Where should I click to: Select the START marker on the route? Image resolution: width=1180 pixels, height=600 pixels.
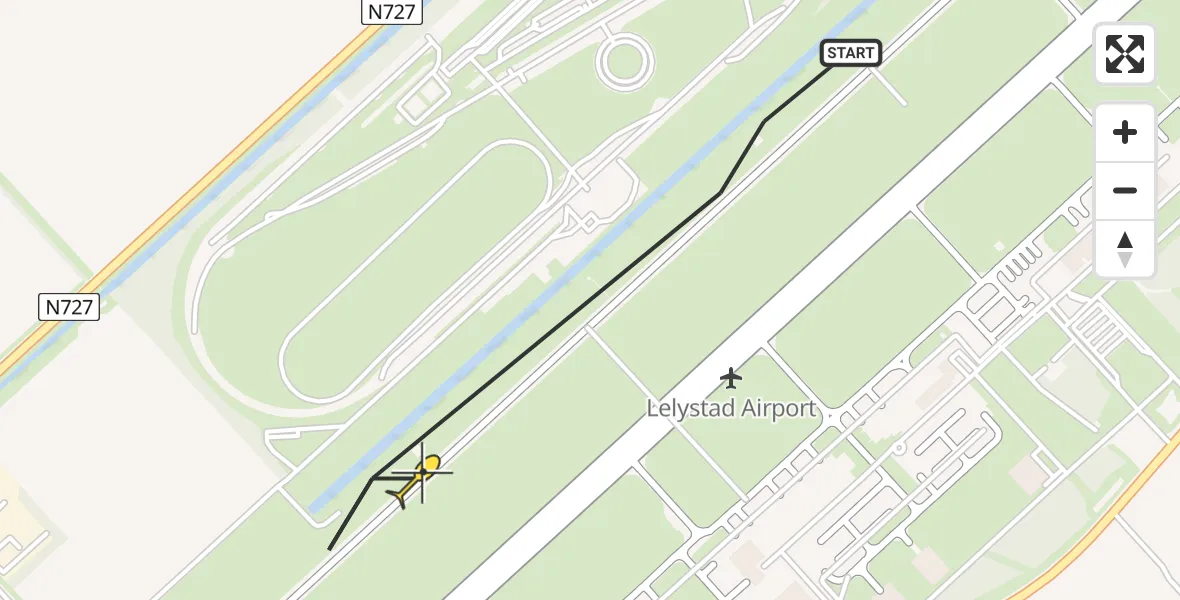(x=851, y=53)
